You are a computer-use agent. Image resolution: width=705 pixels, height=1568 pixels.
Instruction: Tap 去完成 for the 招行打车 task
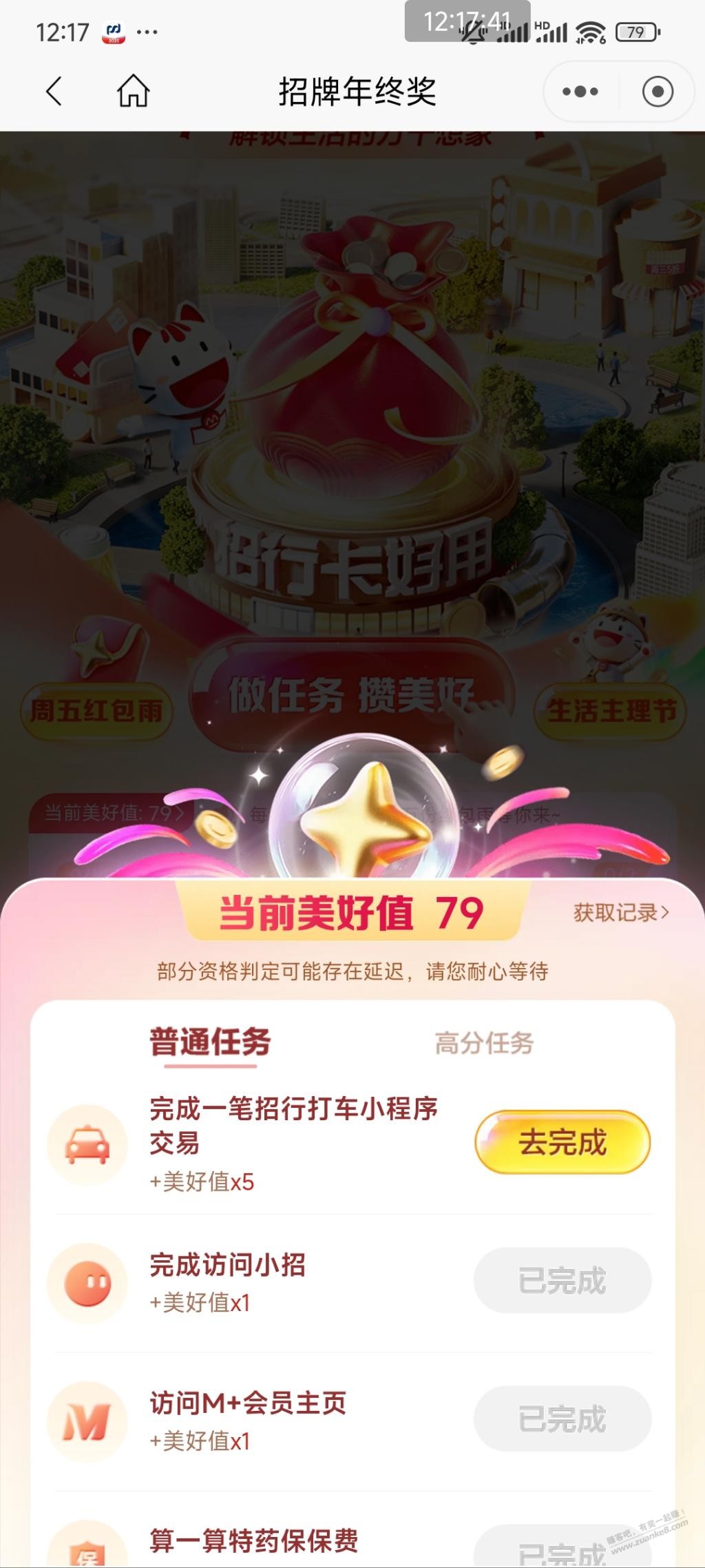pos(562,1142)
